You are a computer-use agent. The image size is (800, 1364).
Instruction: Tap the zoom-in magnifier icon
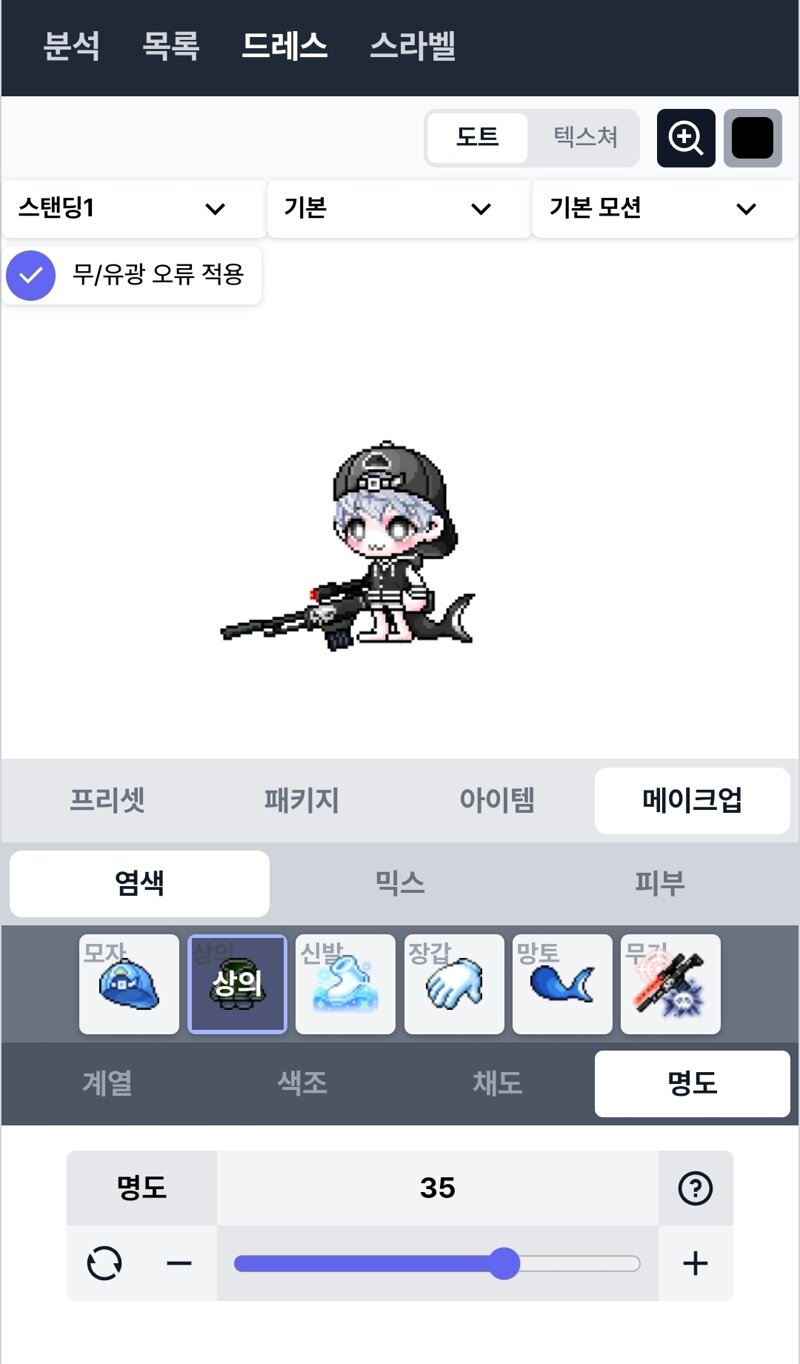coord(686,138)
